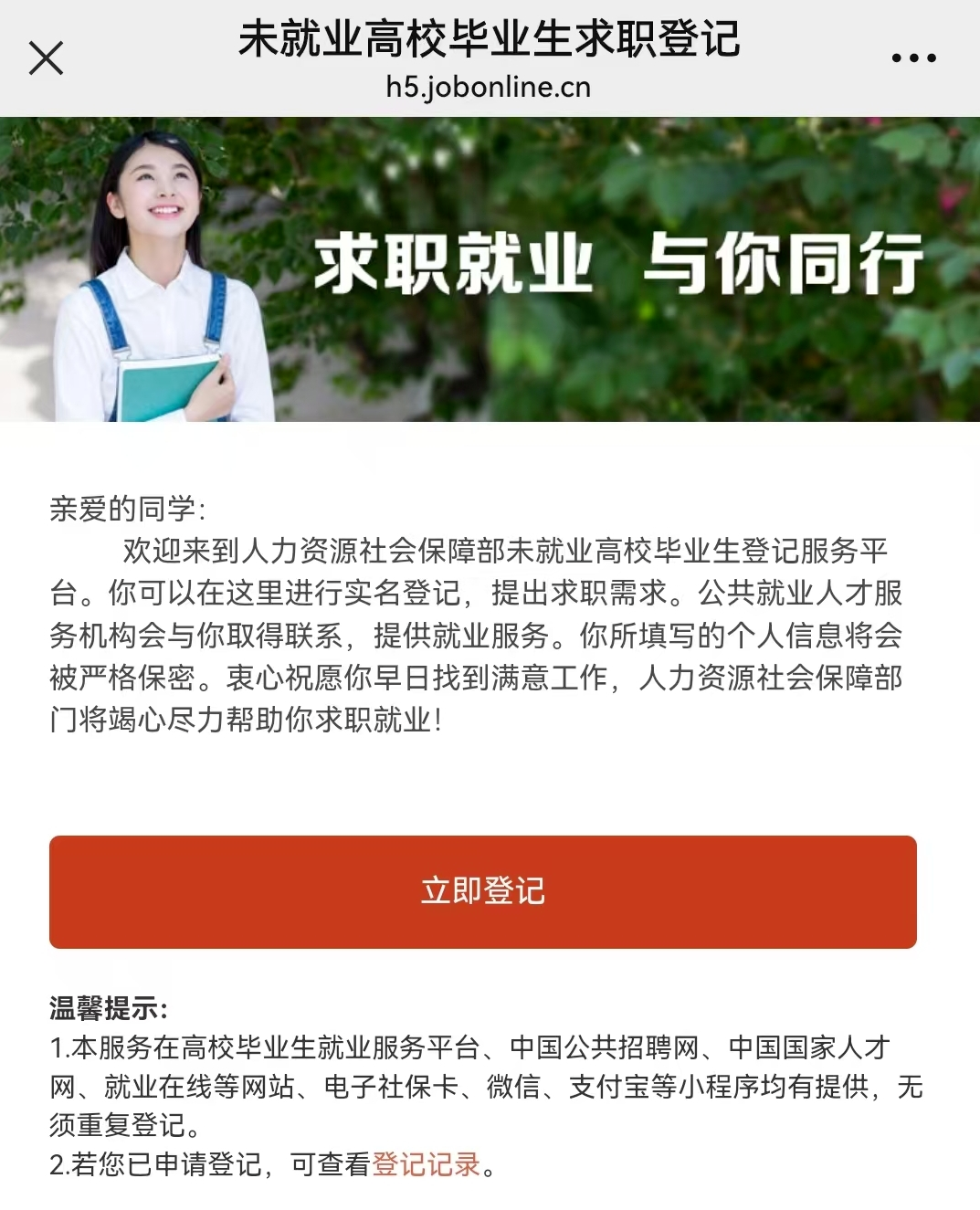
Task: Tap the 立即登记 button
Action: pos(482,891)
